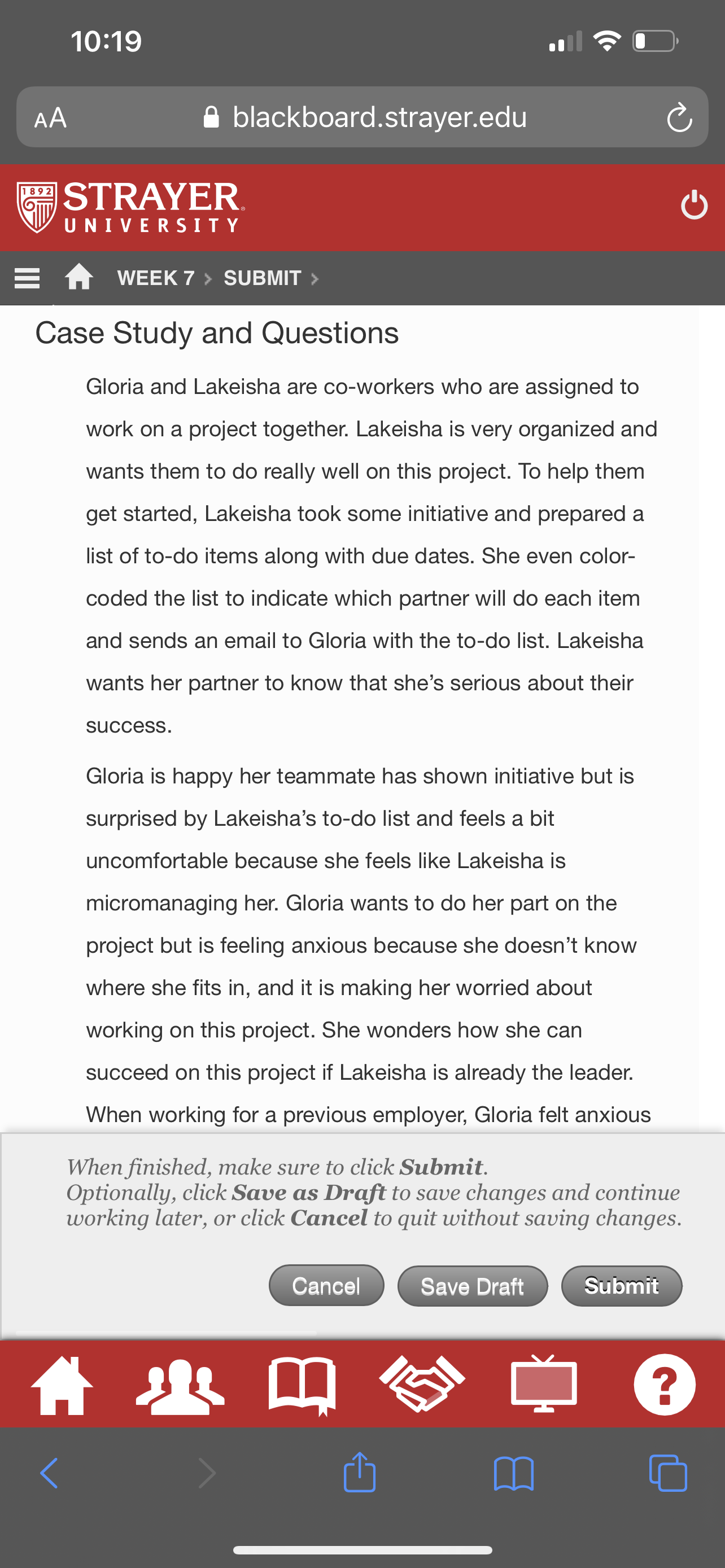Tap the power logout icon
Screen dimensions: 725x1568
[x=694, y=205]
